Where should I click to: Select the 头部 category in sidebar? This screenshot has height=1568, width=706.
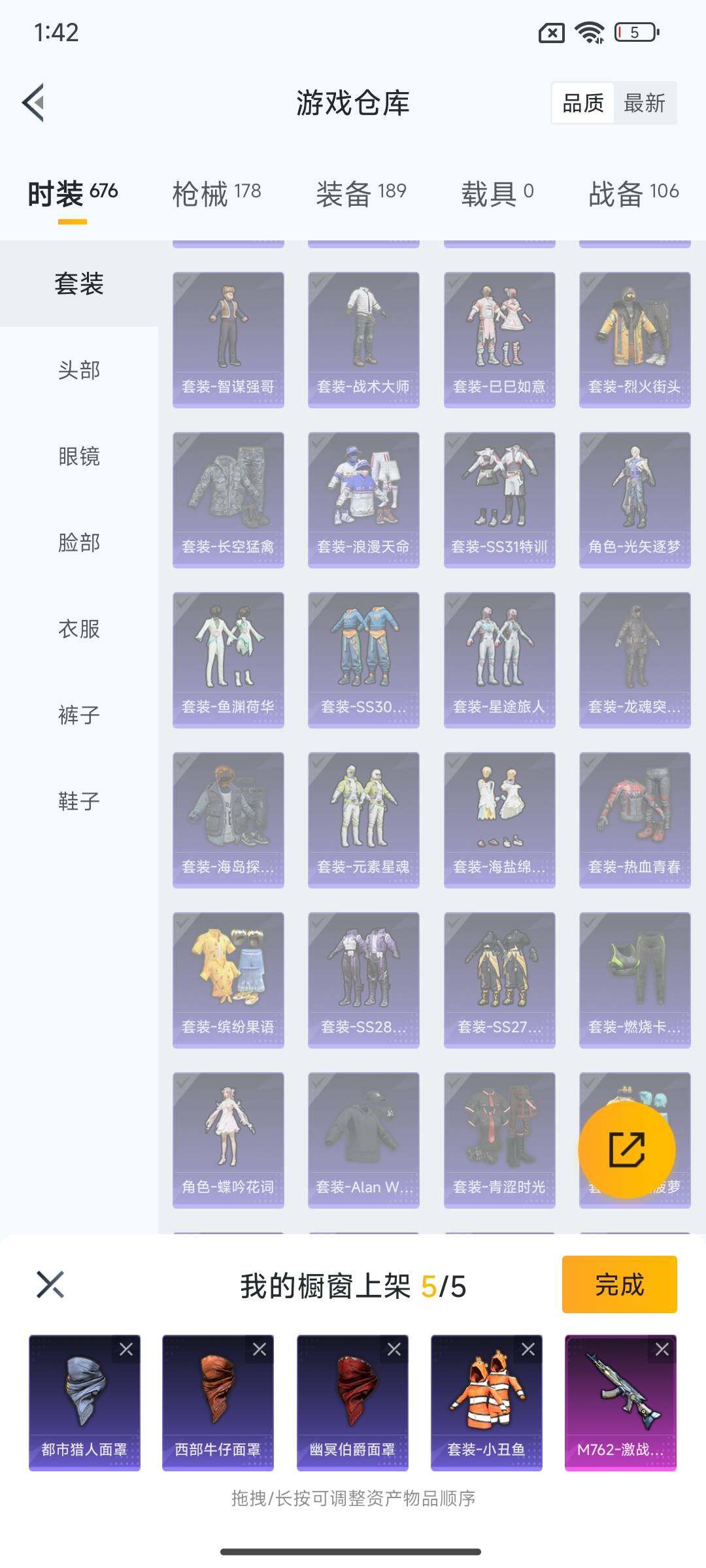tap(79, 370)
